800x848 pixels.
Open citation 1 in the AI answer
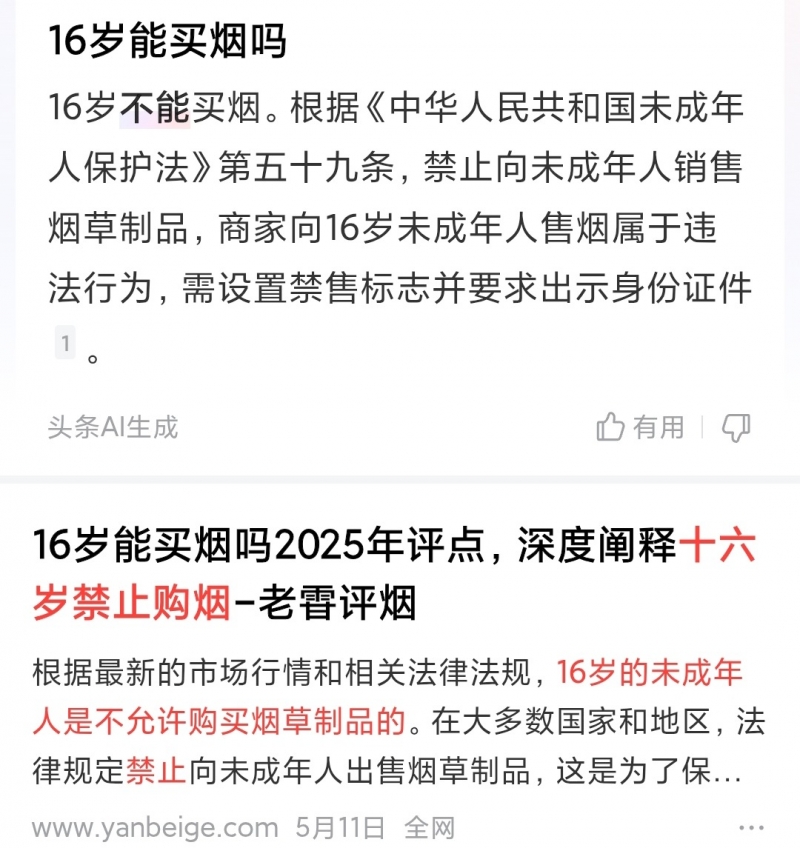(65, 345)
